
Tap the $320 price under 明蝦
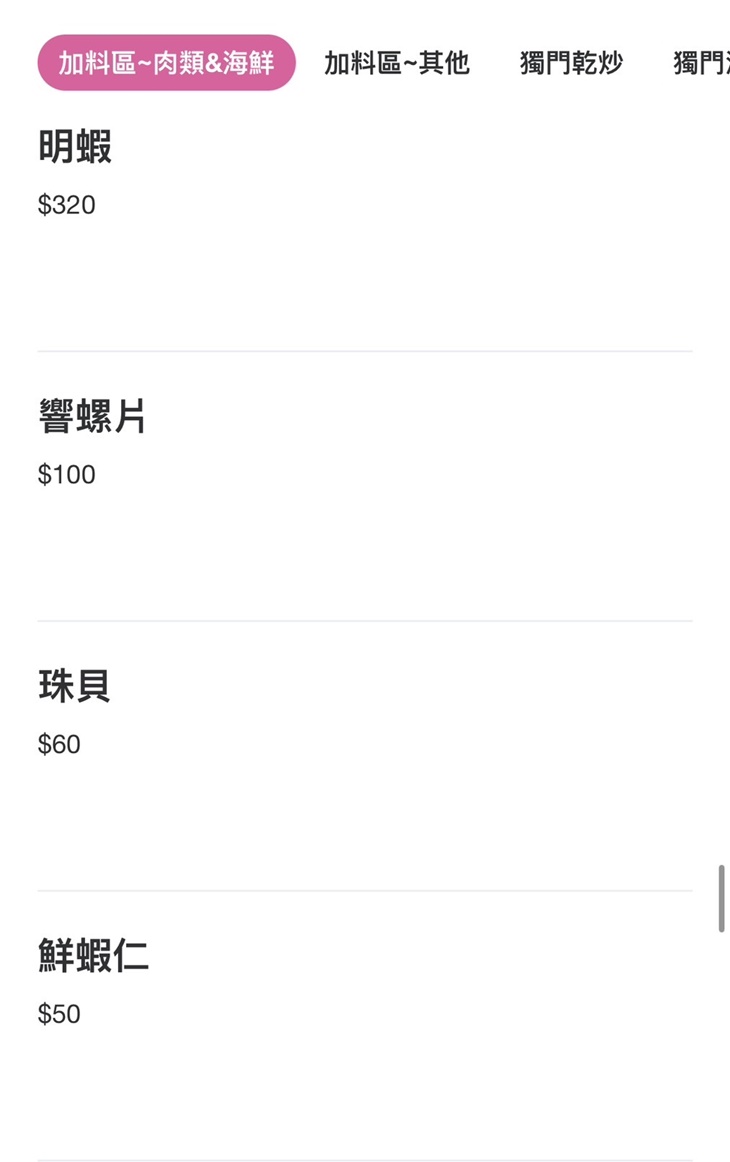click(67, 205)
